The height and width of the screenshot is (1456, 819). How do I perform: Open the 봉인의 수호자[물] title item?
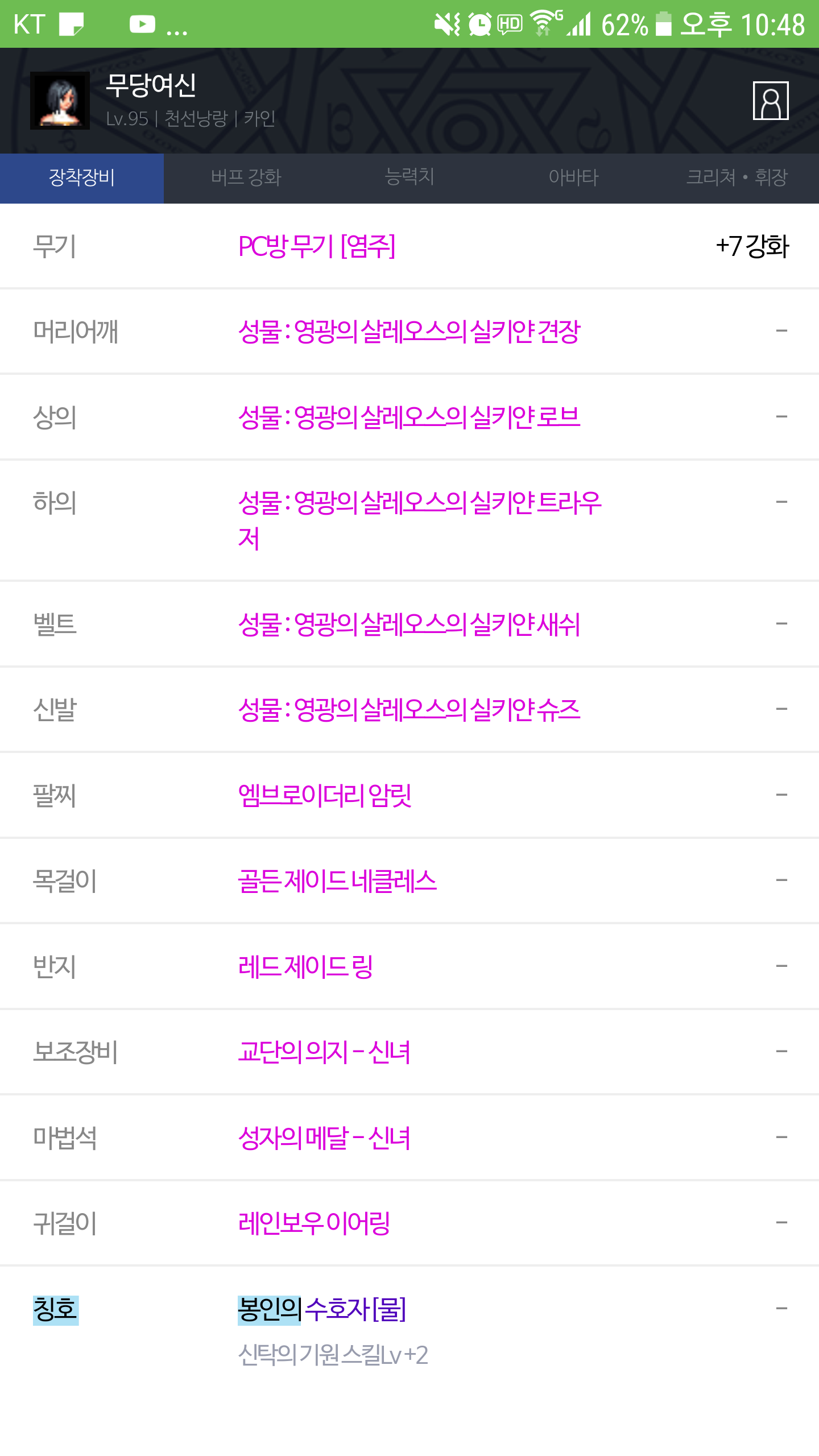click(322, 1309)
